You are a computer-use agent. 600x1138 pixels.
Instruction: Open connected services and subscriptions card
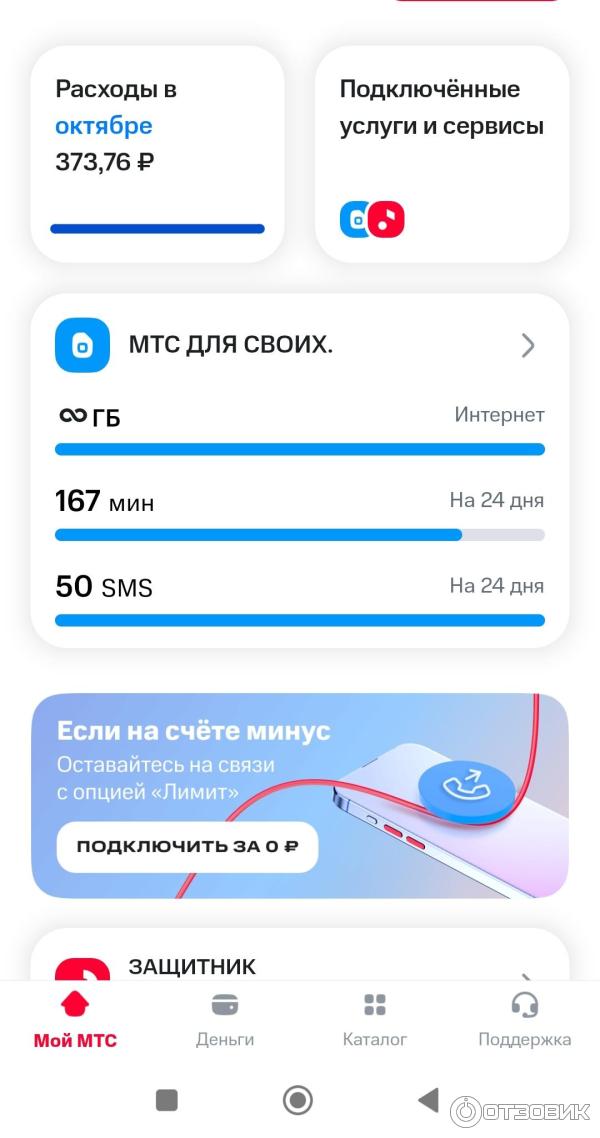442,153
